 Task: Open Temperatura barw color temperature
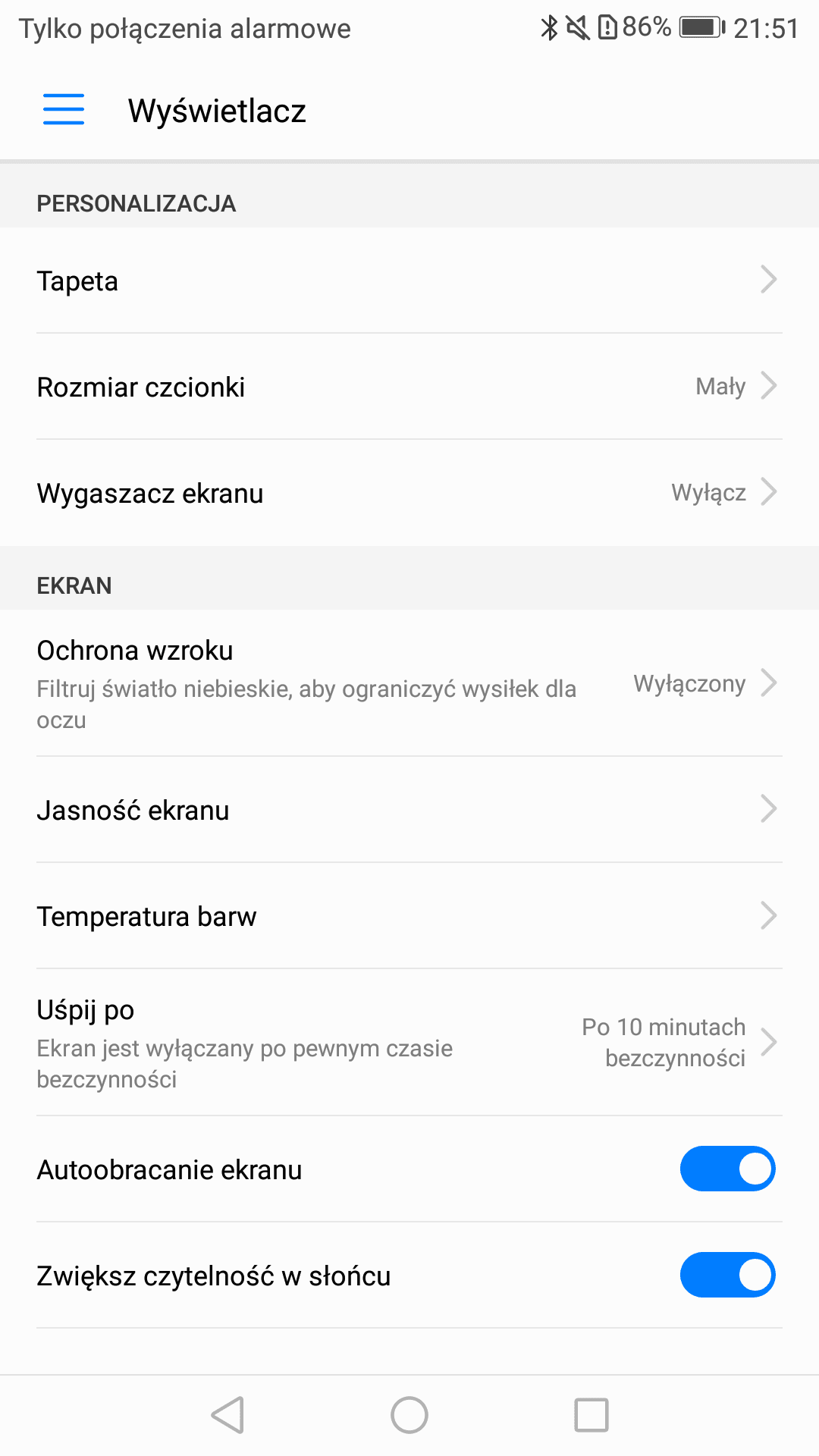409,916
